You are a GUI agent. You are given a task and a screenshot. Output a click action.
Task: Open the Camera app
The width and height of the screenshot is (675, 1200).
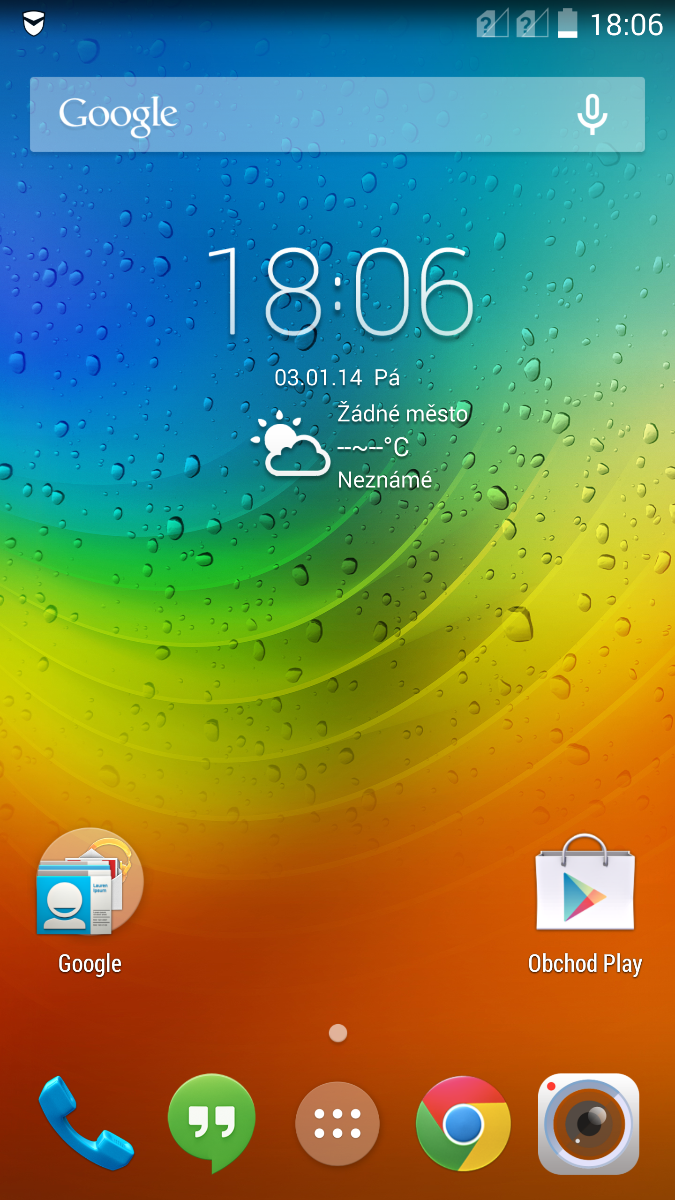pos(589,1124)
